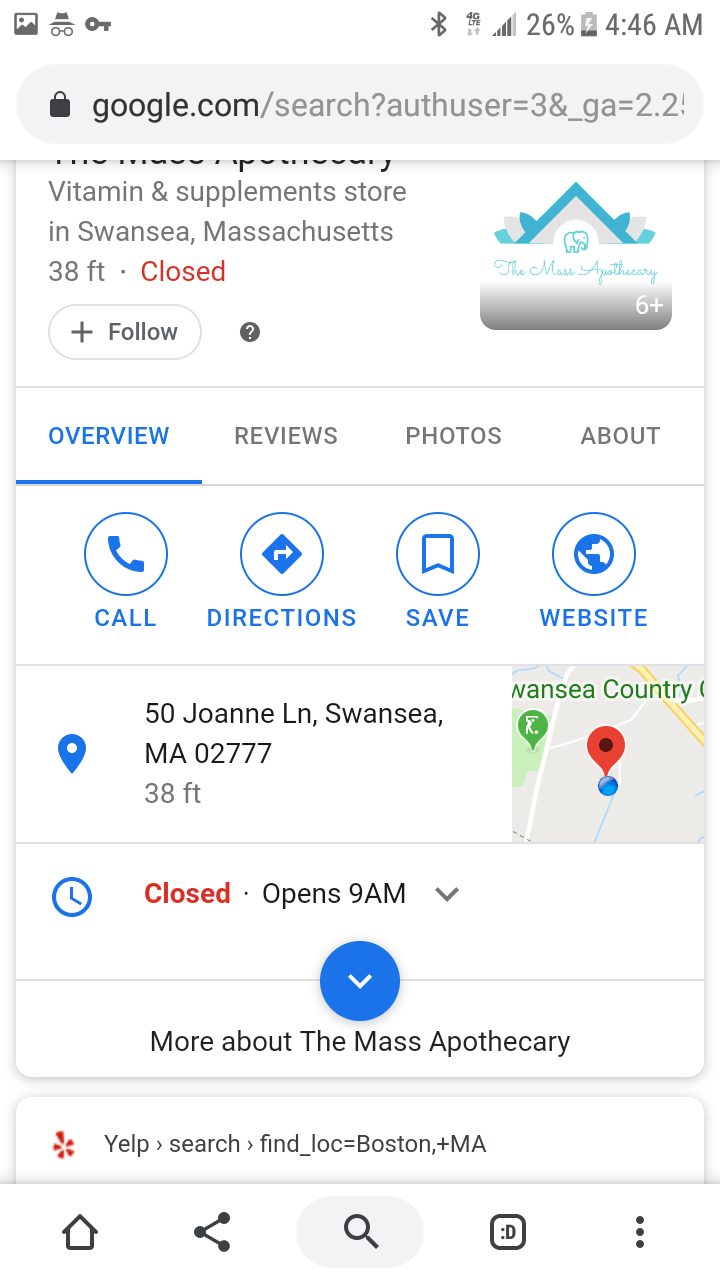This screenshot has width=720, height=1280.
Task: Get directions to the store
Action: (282, 572)
